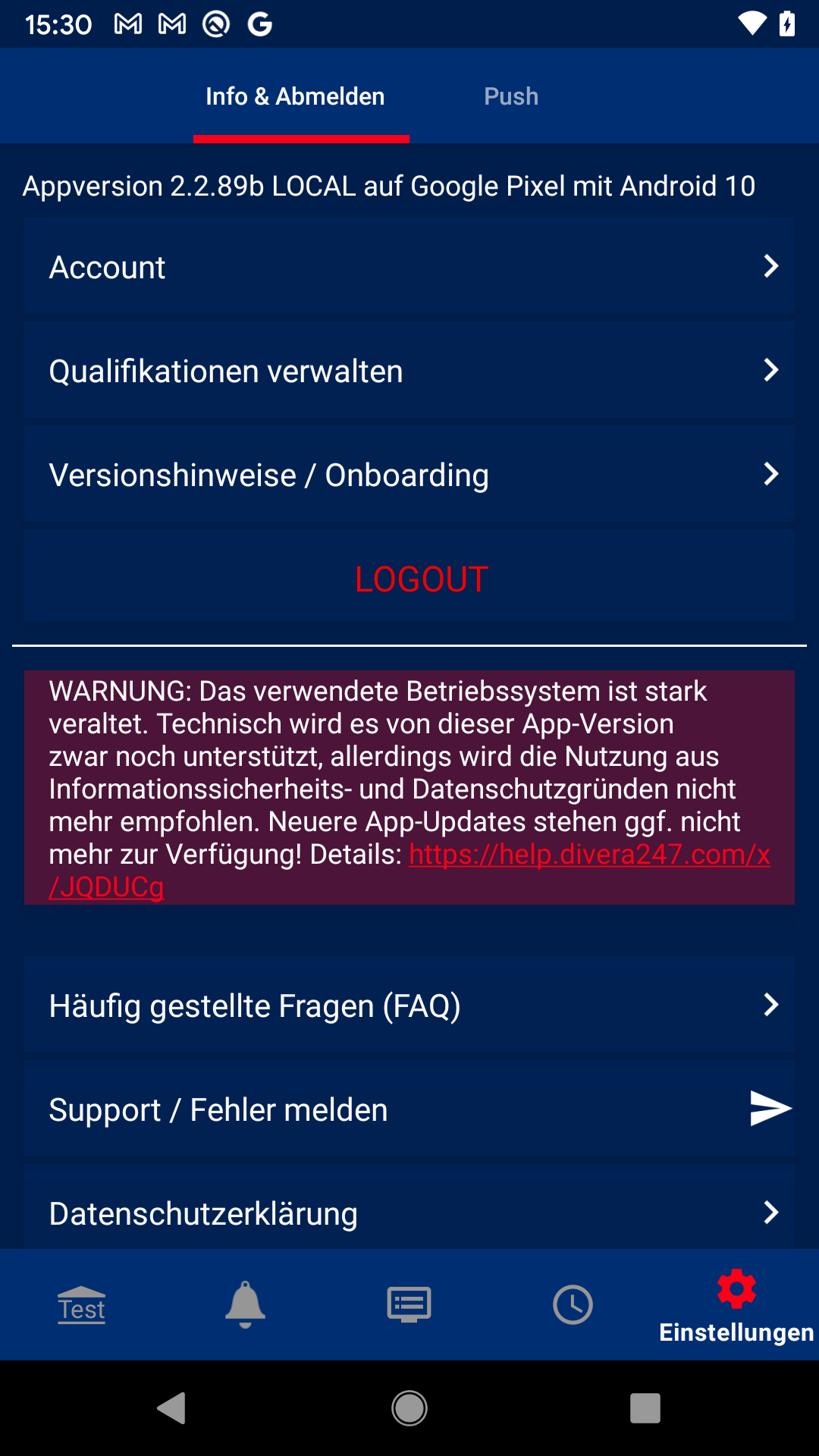Open Qualifikationen verwalten
Image resolution: width=819 pixels, height=1456 pixels.
click(x=409, y=370)
